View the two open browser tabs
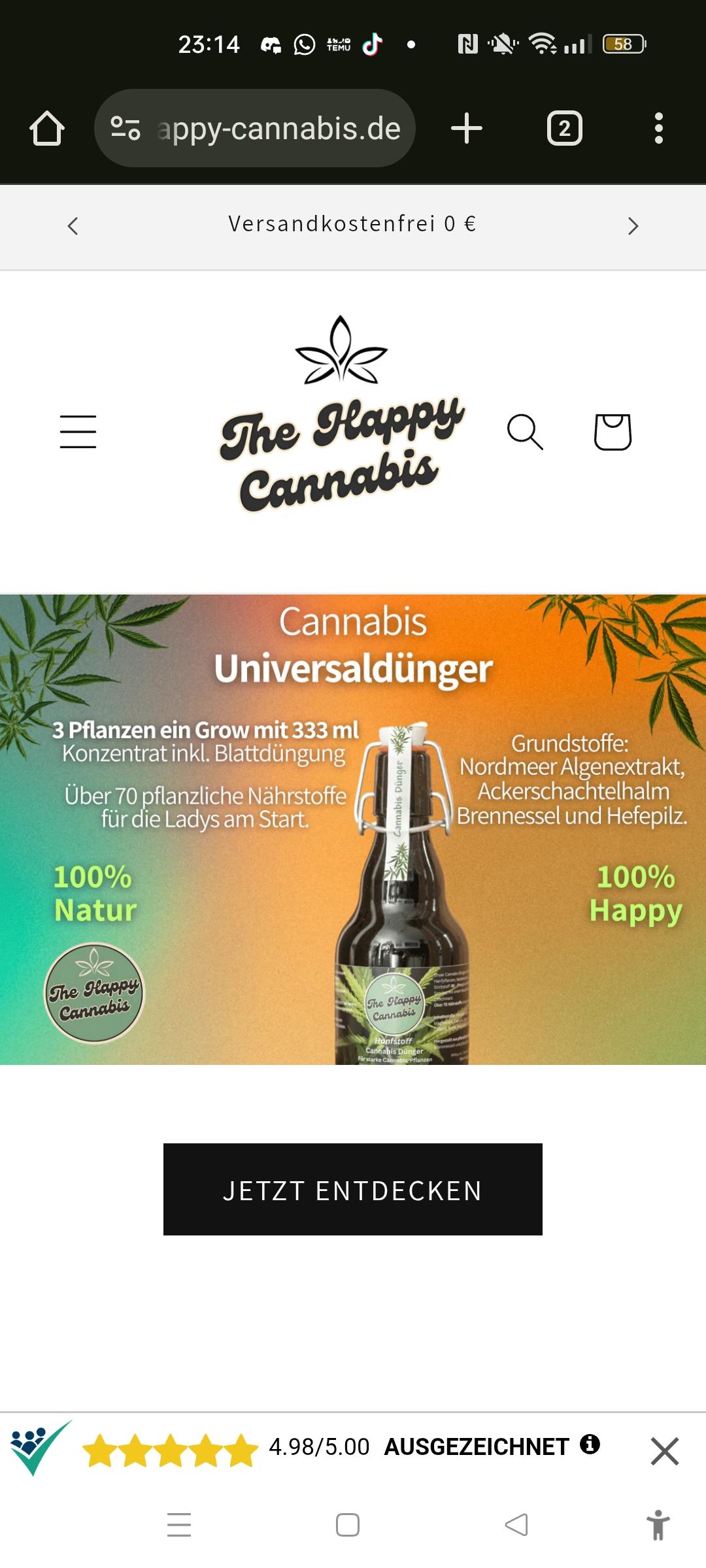Viewport: 706px width, 1568px height. [x=564, y=128]
